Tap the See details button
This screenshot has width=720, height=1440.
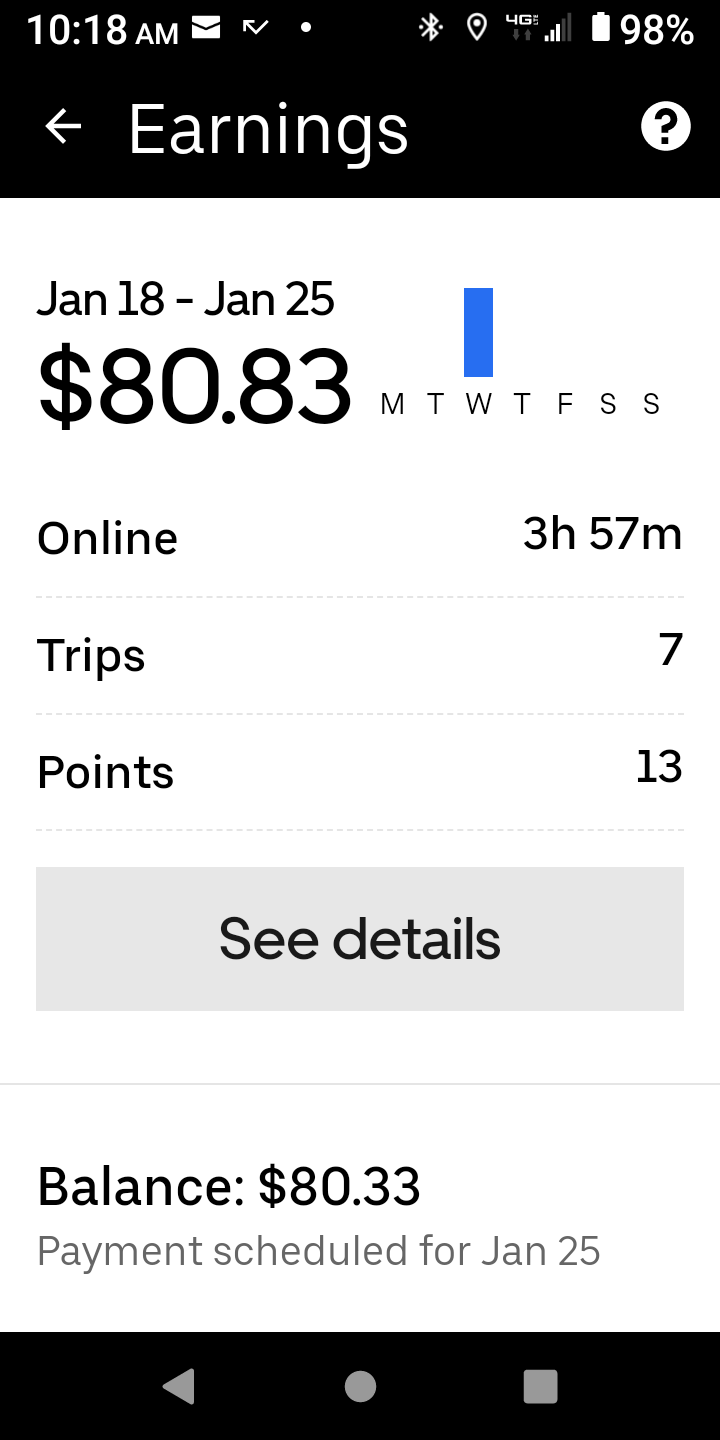coord(360,939)
